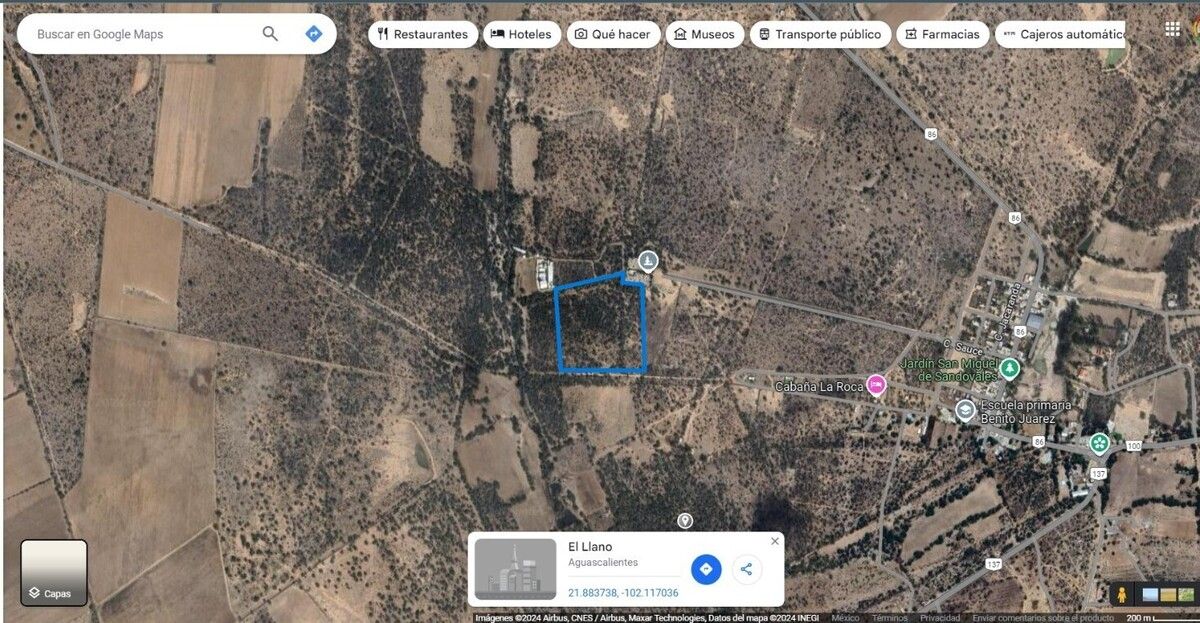Get directions to El Llano from the card
The width and height of the screenshot is (1200, 623).
coord(706,569)
